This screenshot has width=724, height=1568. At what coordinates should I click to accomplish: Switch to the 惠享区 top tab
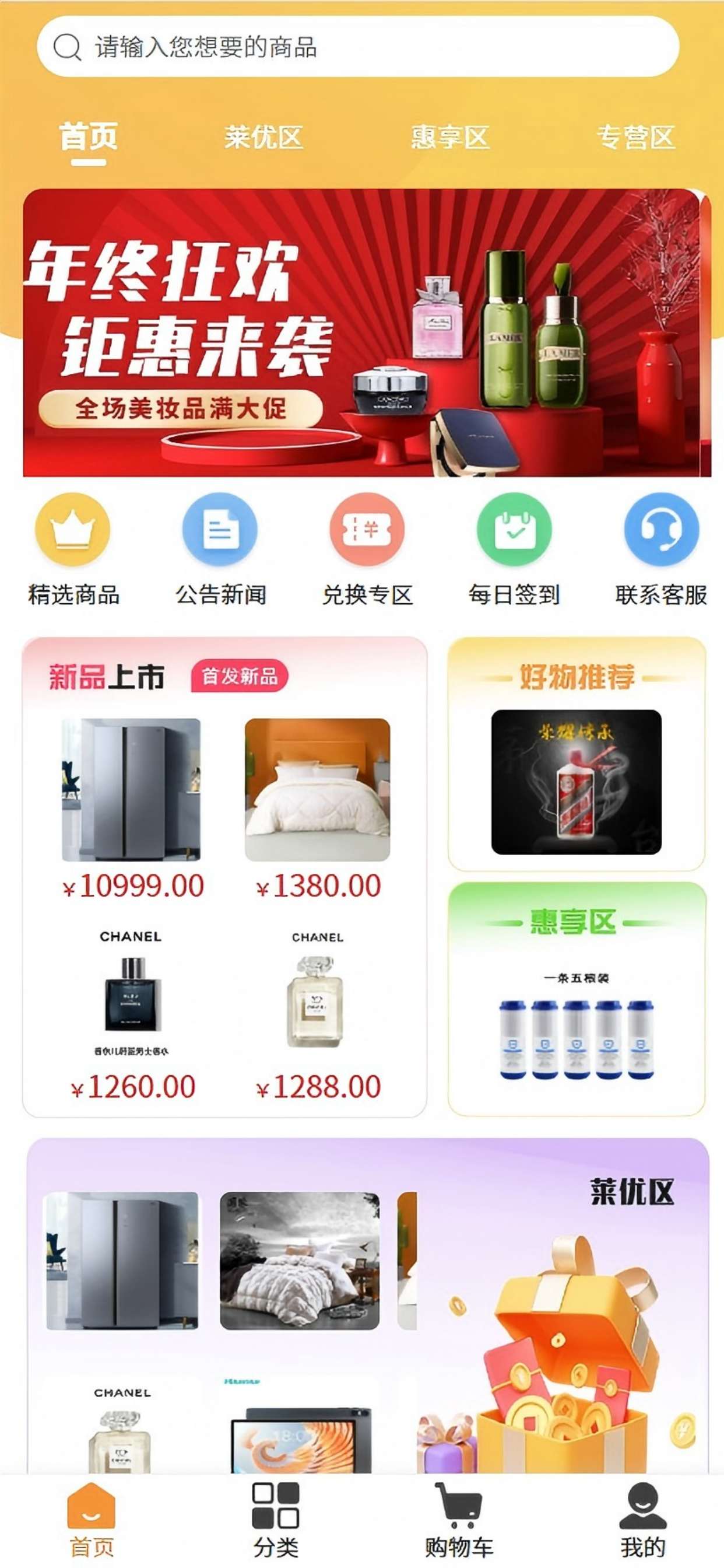coord(449,137)
